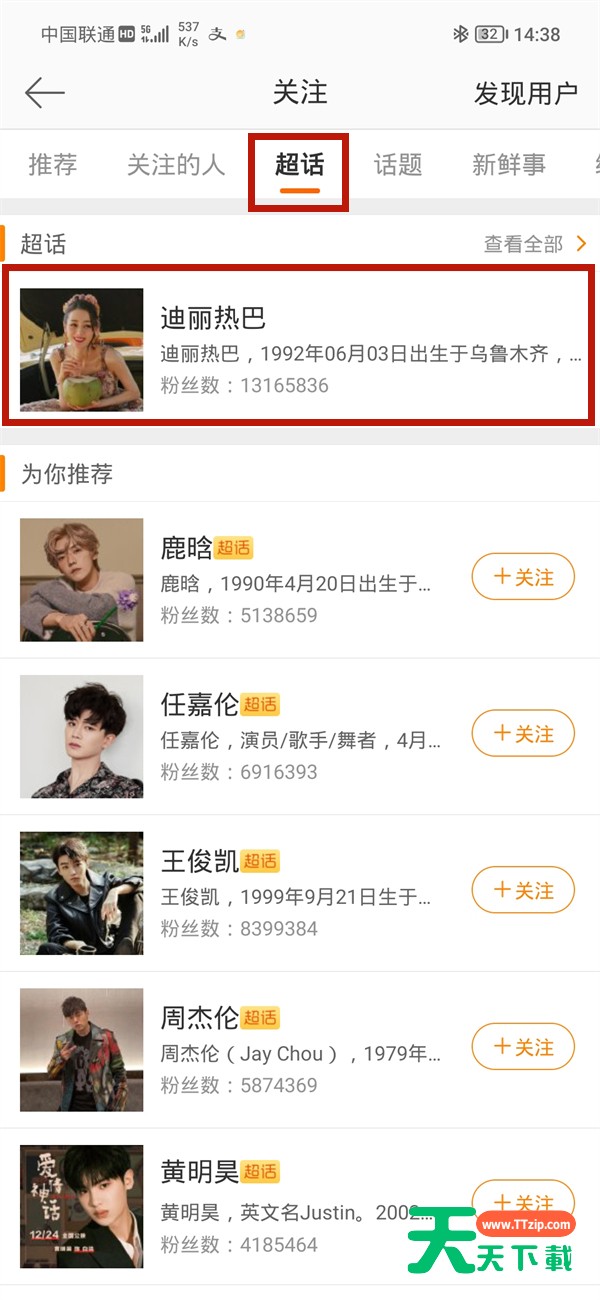Open 发现用户 to discover users
Viewport: 600px width, 1300px height.
[526, 93]
